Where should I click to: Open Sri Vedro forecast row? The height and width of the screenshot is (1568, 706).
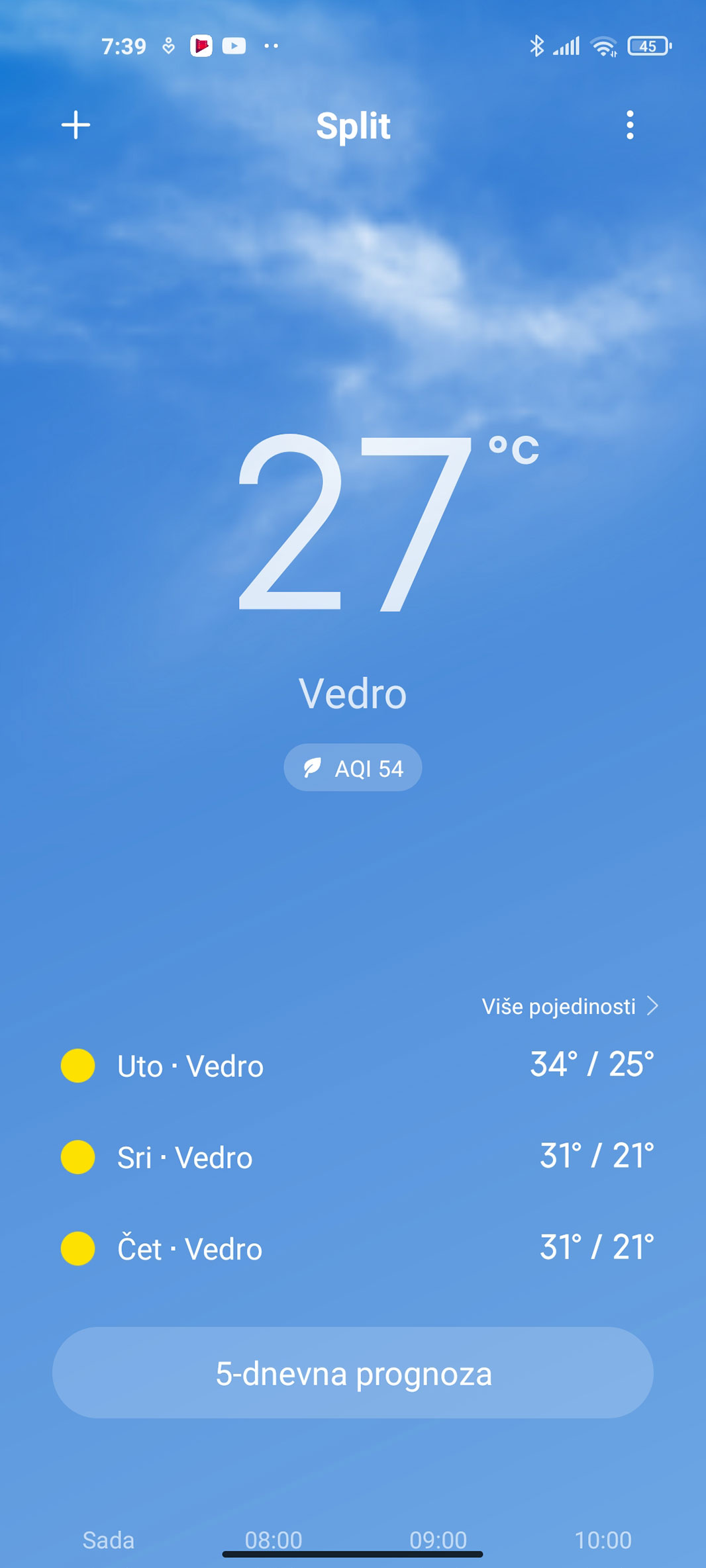353,1157
